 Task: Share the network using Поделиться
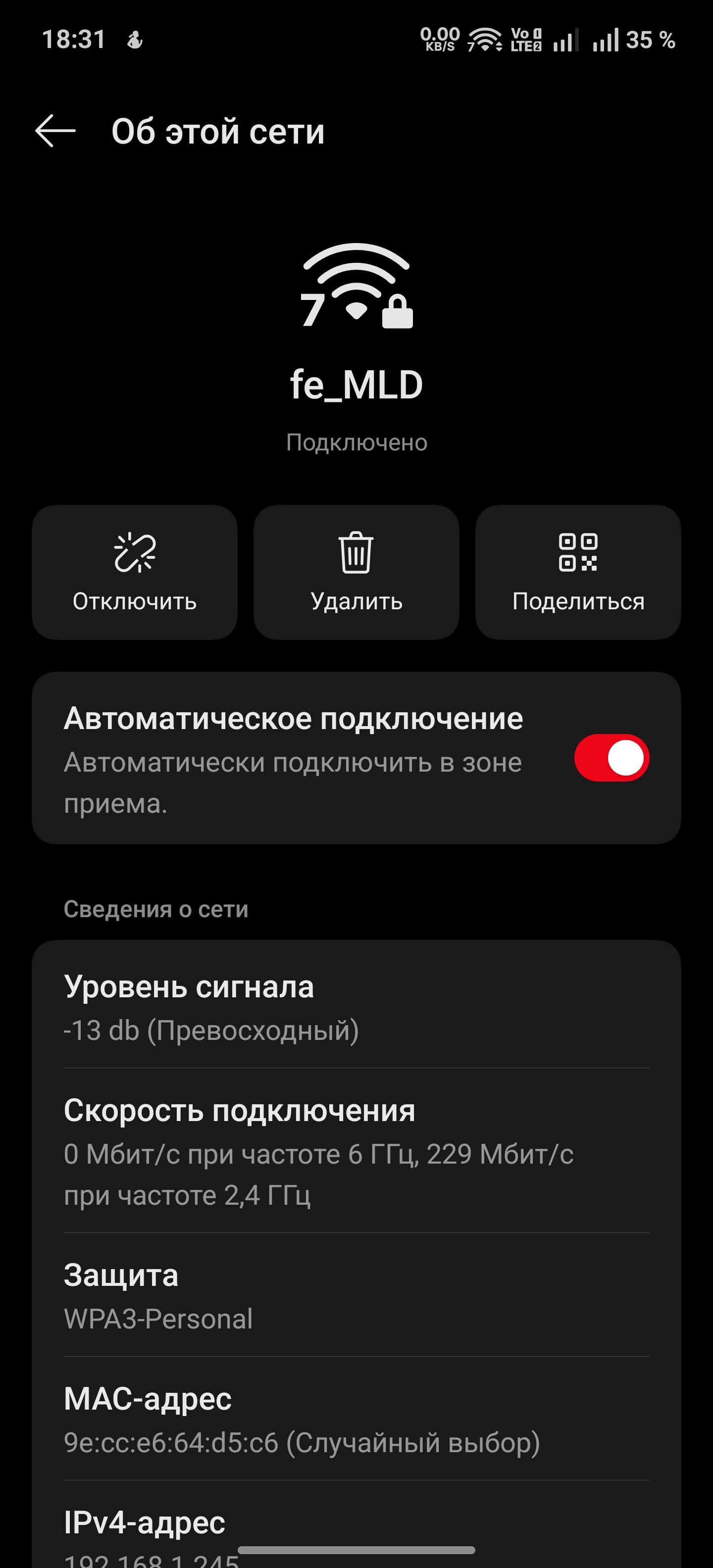578,572
